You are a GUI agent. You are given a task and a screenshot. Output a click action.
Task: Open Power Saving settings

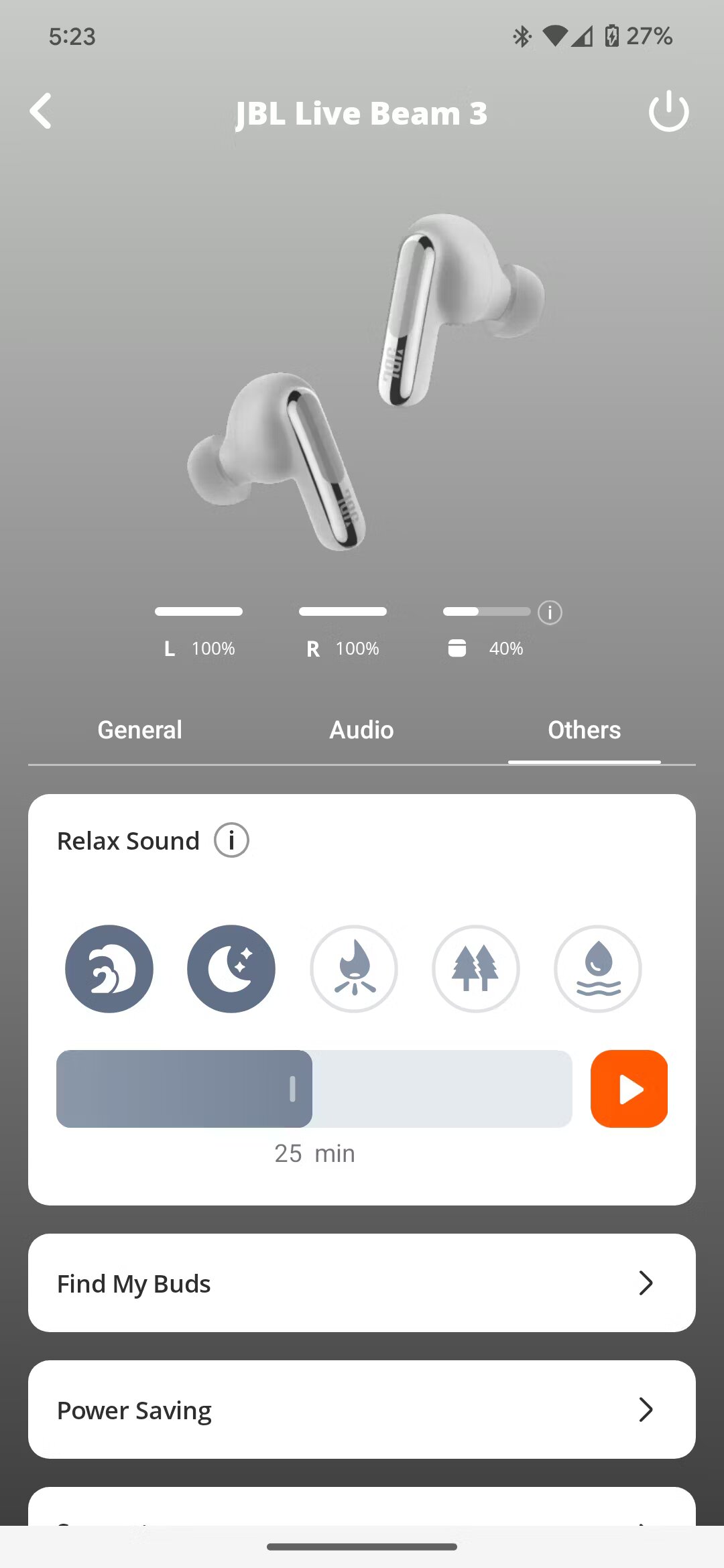(x=362, y=1410)
